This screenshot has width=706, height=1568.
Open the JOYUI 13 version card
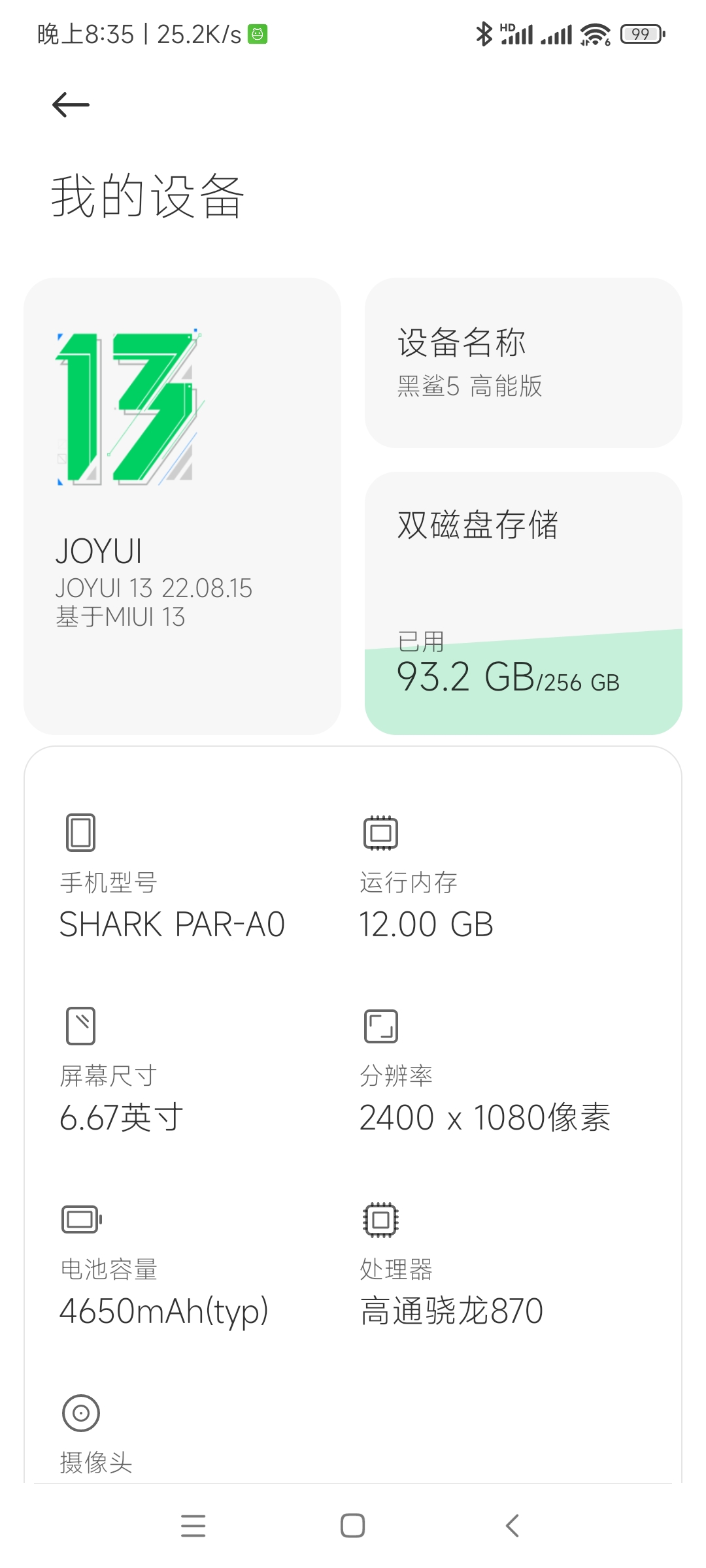click(182, 506)
